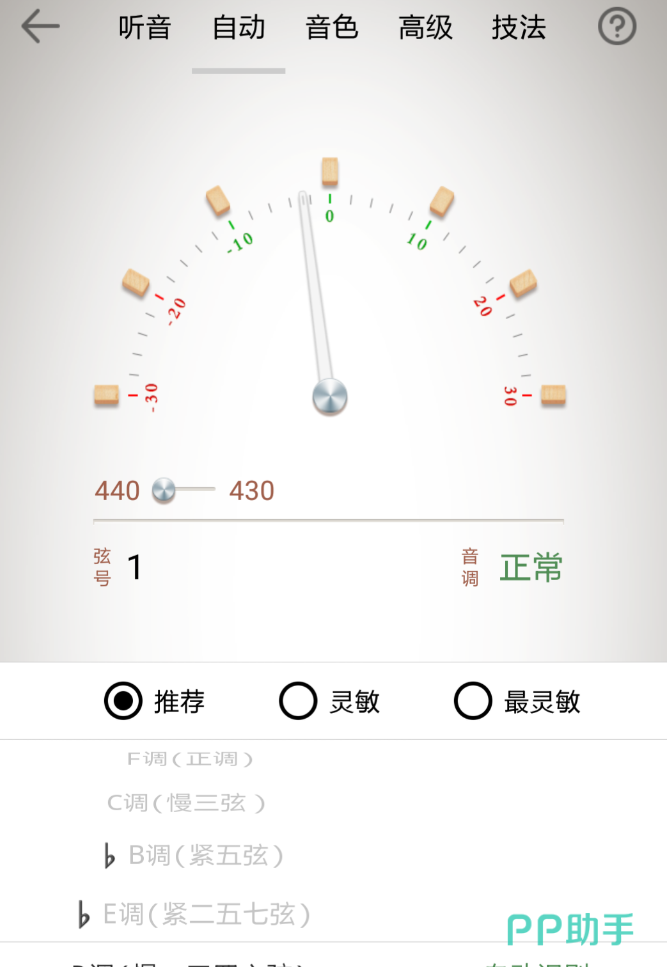Pick ♭B调(紧五弦) tuning

[x=194, y=856]
